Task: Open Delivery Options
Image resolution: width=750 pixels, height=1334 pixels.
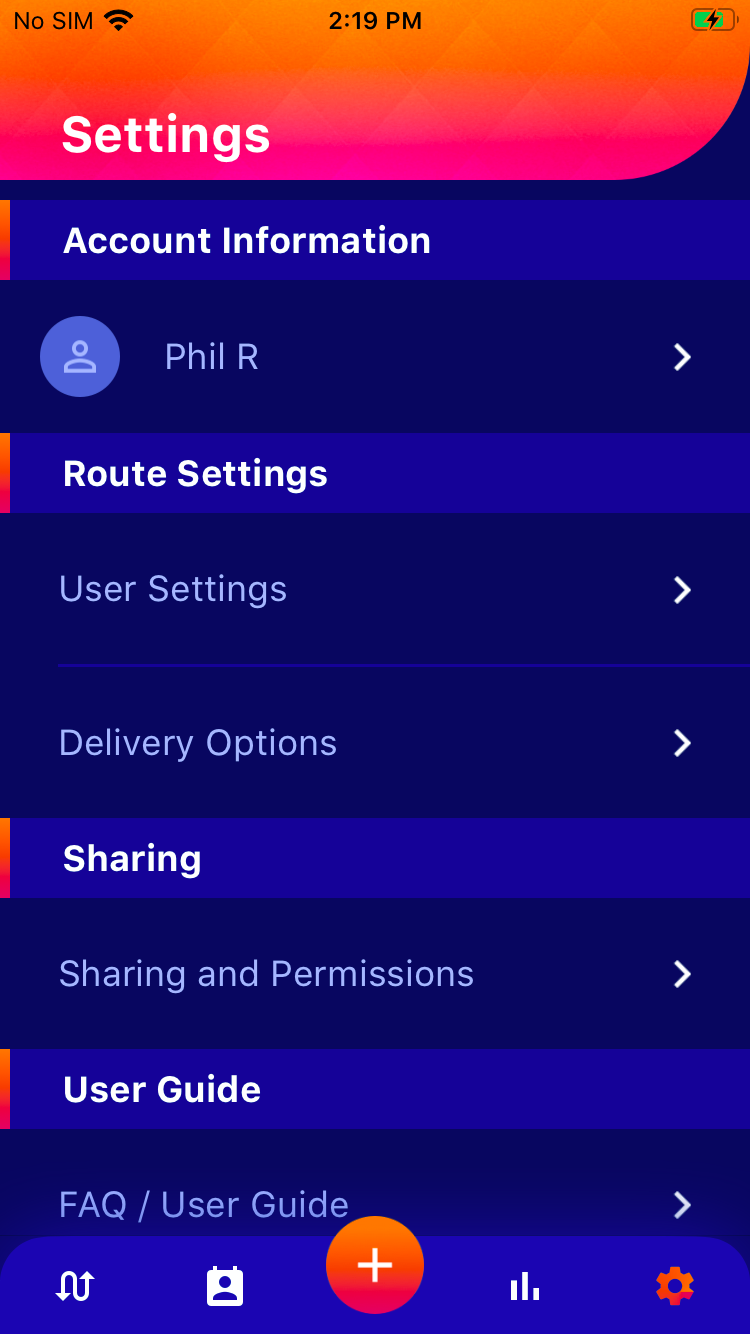Action: click(x=375, y=743)
